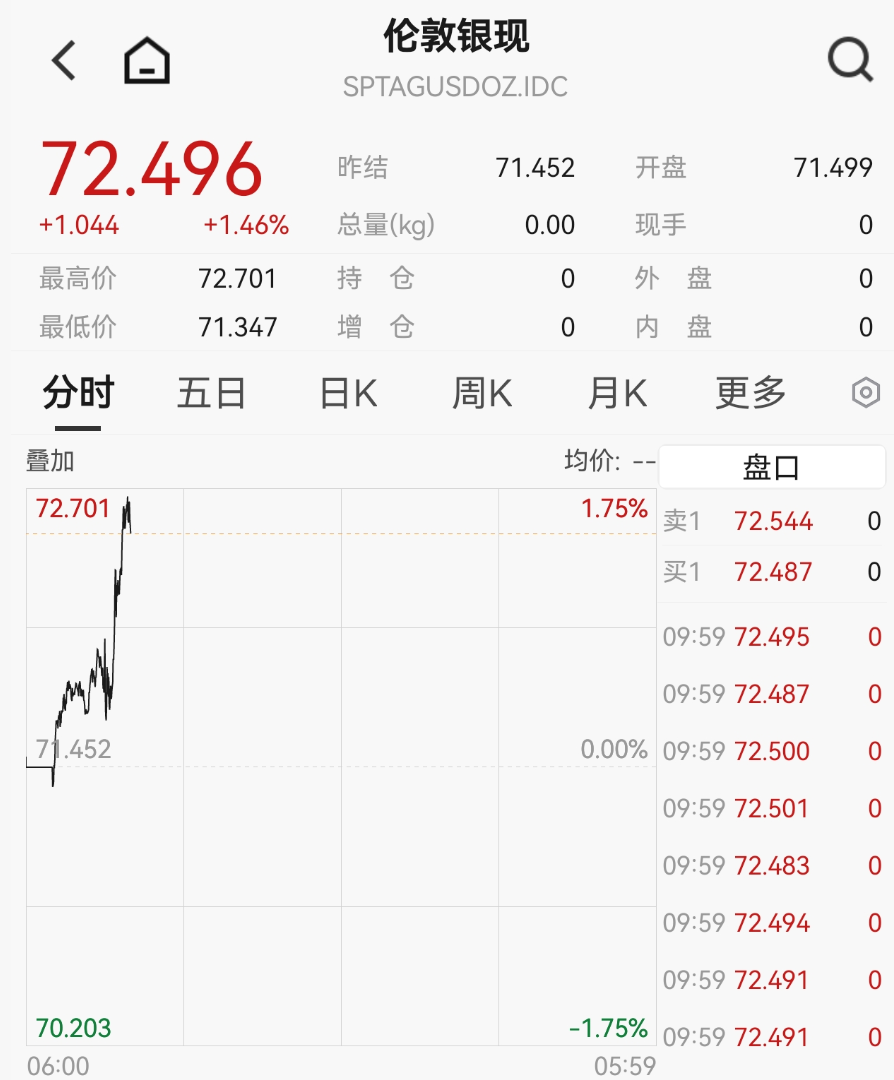894x1080 pixels.
Task: Open the 五日 five-day chart view
Action: point(211,392)
